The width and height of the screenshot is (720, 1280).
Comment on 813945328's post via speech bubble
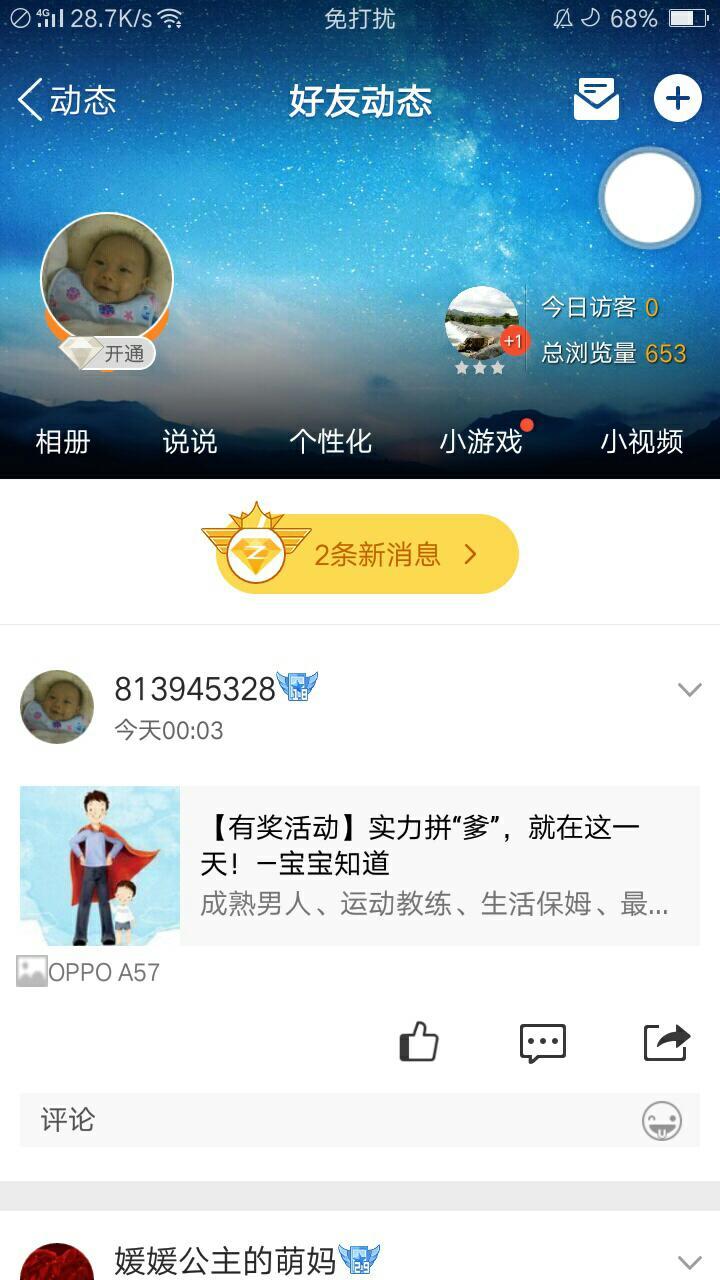click(x=543, y=1043)
